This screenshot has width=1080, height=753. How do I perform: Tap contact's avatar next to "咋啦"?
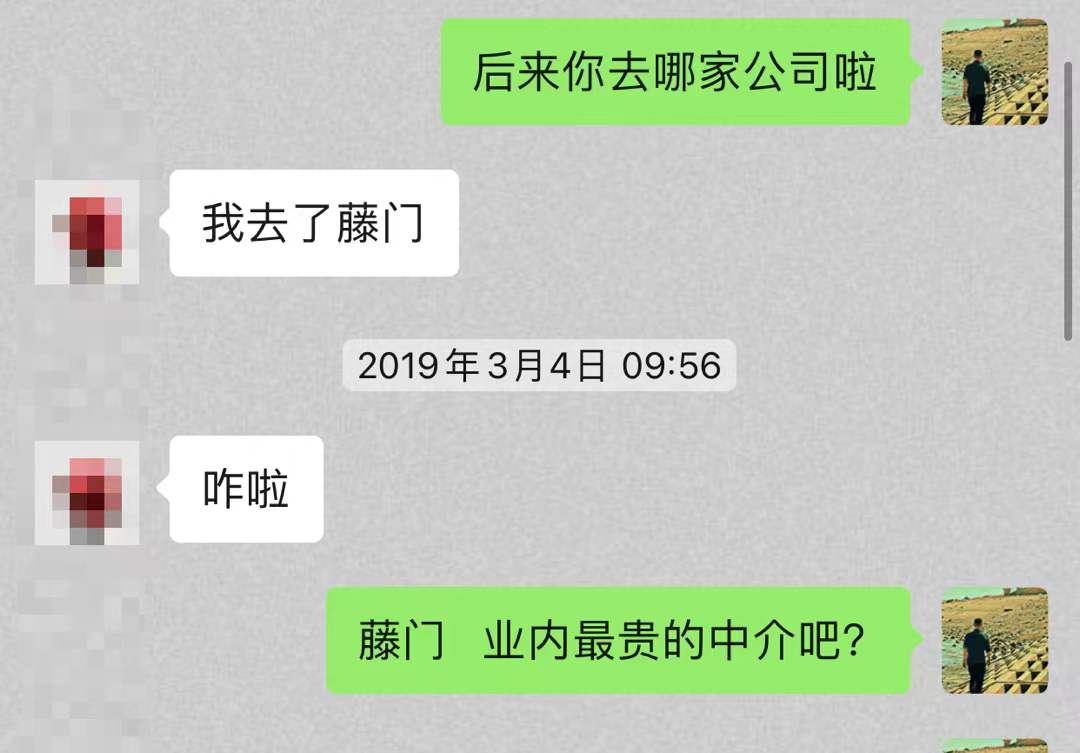87,493
